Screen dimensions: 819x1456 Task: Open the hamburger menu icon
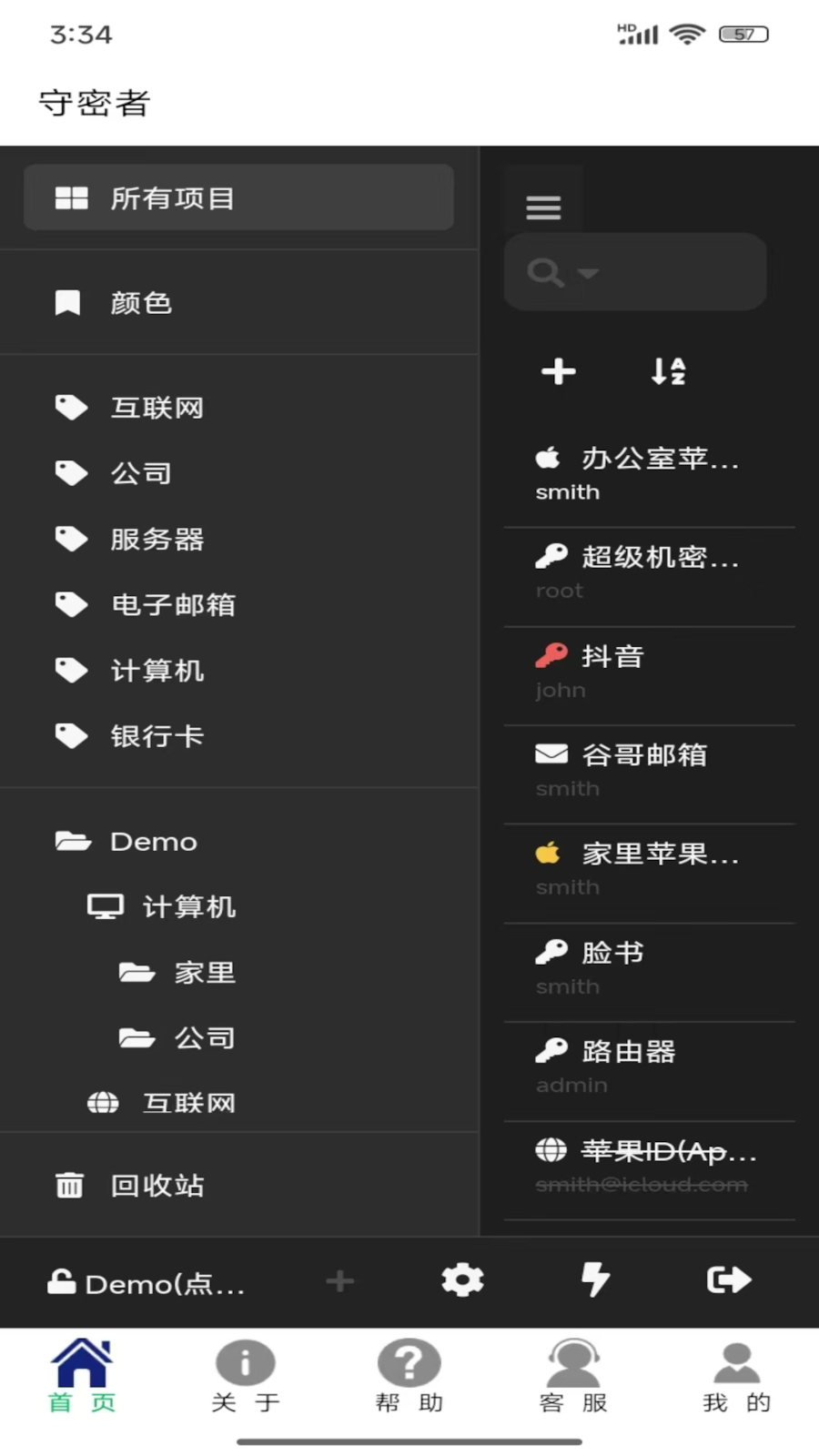[x=543, y=207]
